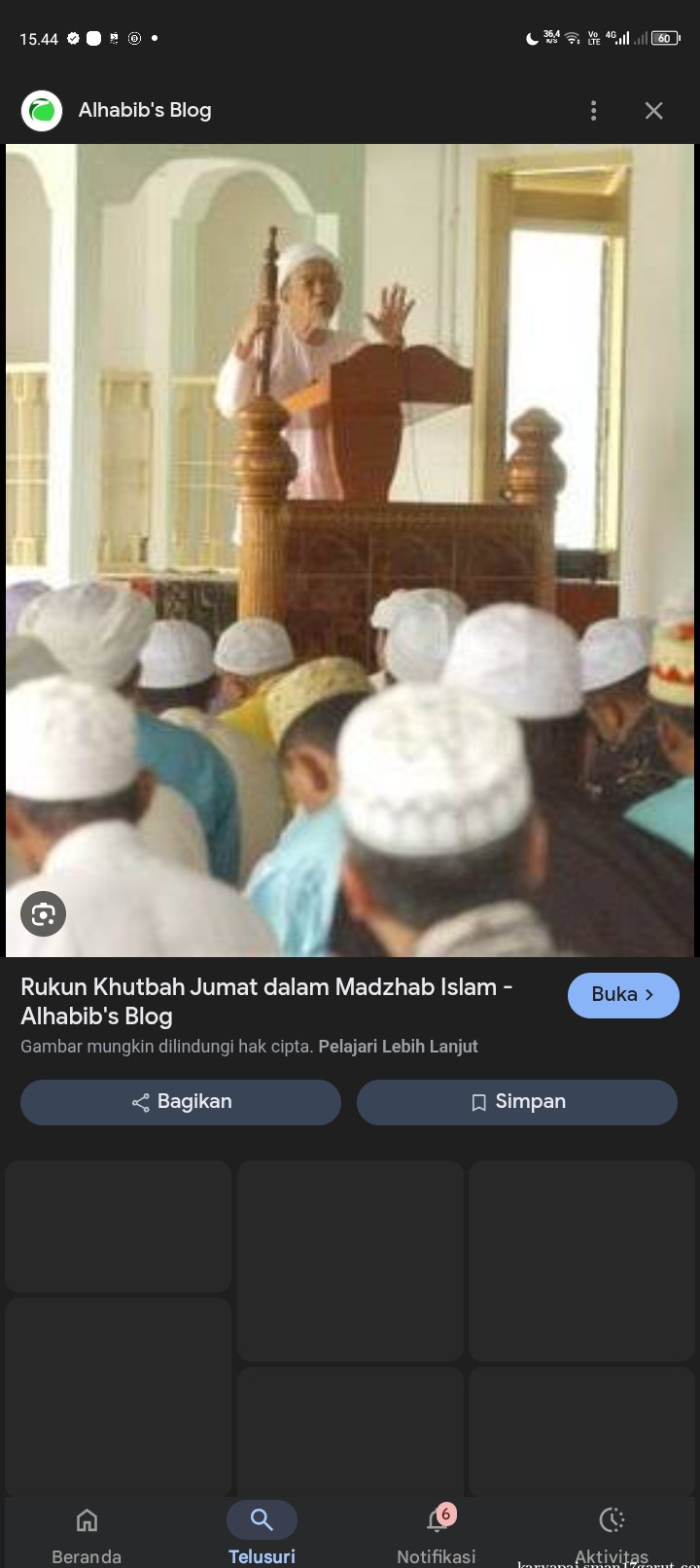Screen dimensions: 700x1568
Task: Open the Rukun Khutbah Jumat page title
Action: click(266, 1001)
